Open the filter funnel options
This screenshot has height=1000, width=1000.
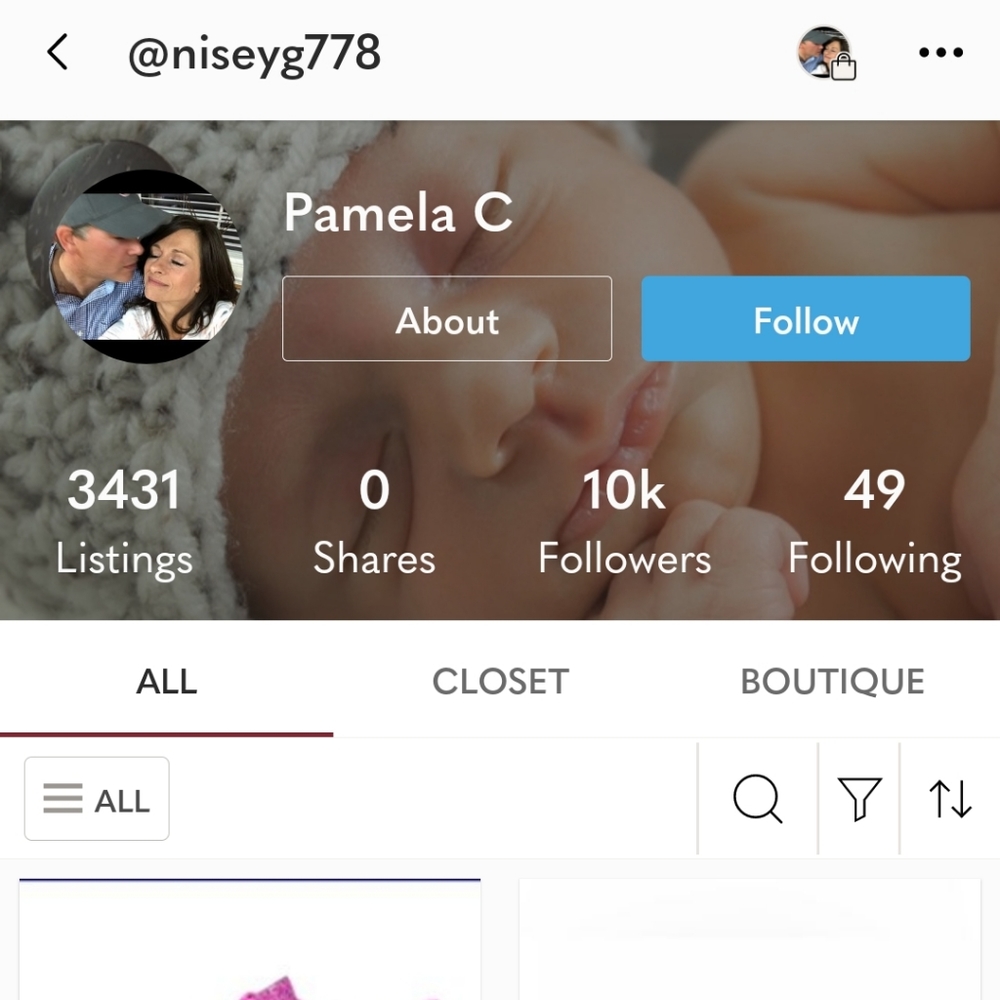click(x=859, y=799)
